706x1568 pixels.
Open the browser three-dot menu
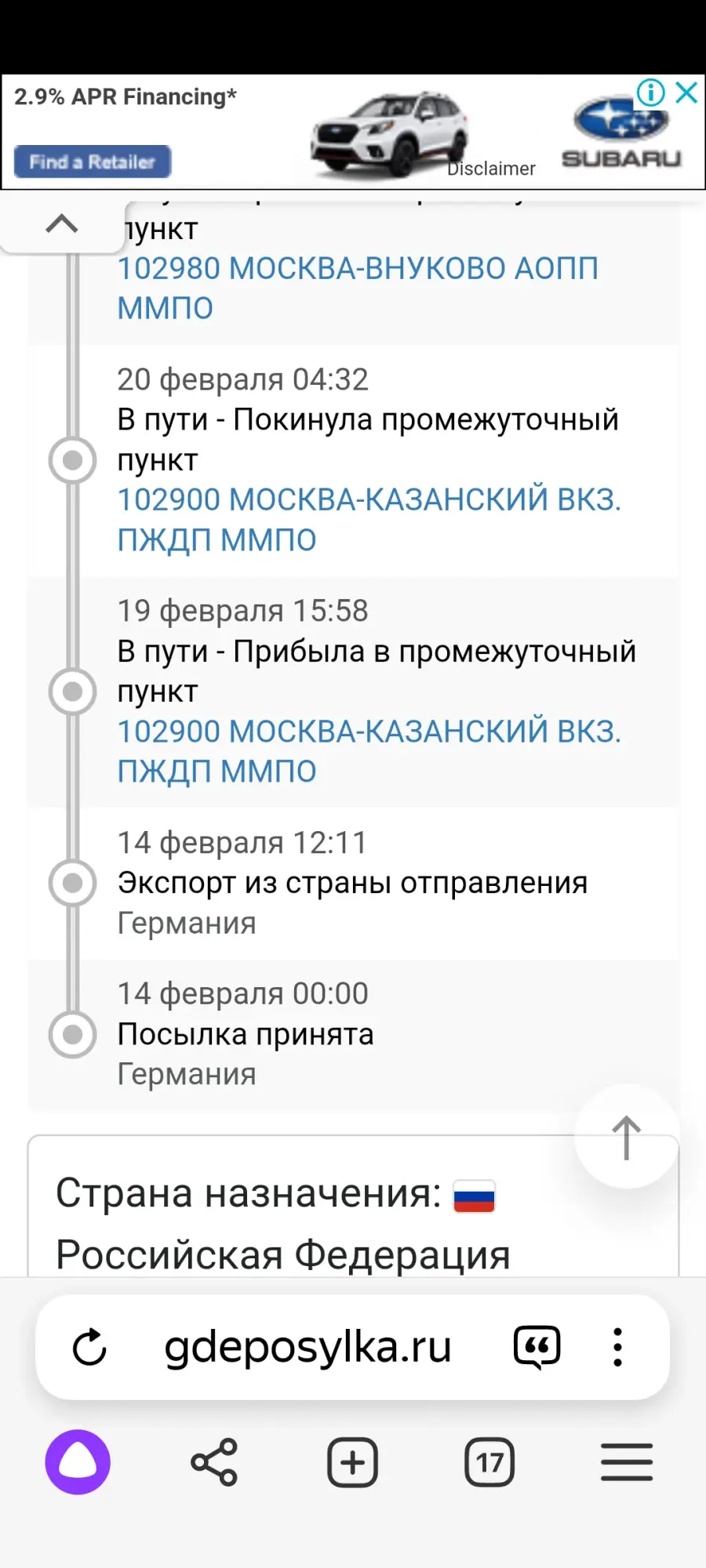(618, 1347)
